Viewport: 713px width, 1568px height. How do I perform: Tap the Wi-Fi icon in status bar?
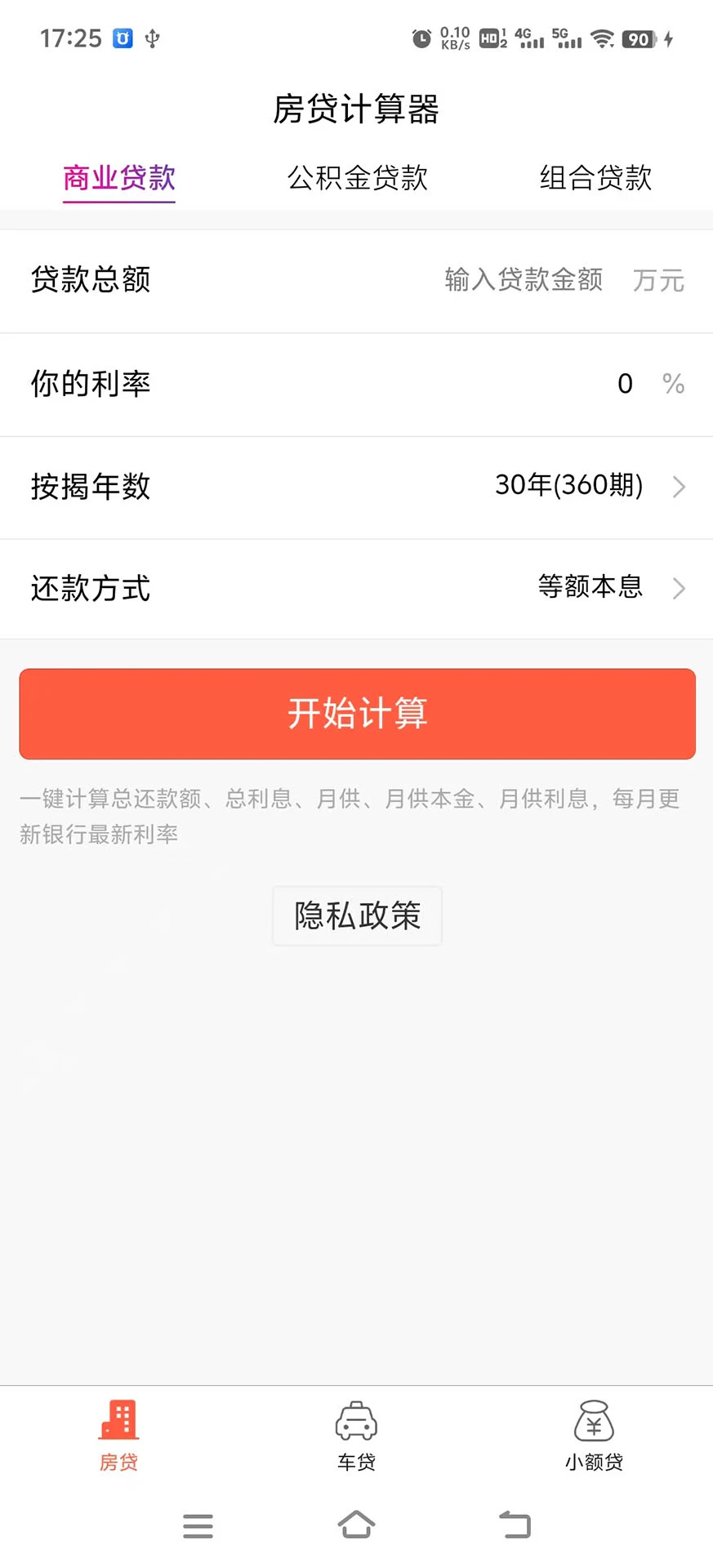(x=604, y=37)
